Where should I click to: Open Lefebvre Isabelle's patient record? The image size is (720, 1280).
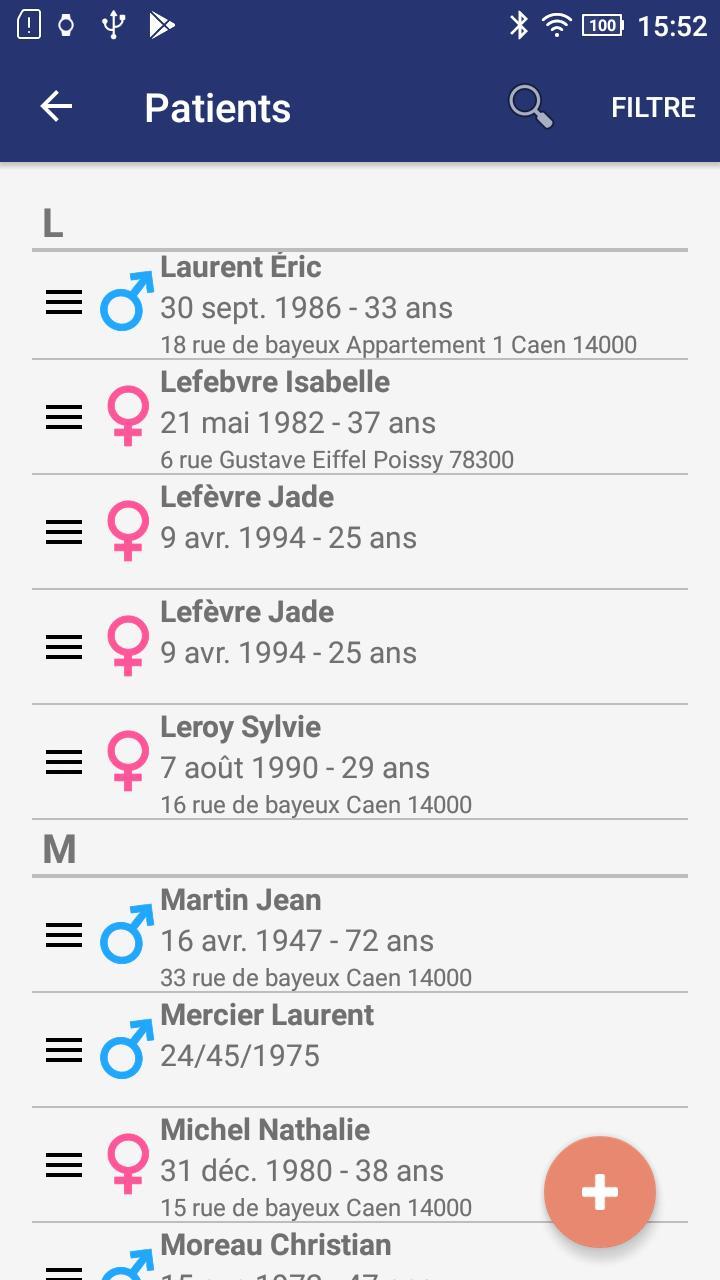tap(400, 421)
